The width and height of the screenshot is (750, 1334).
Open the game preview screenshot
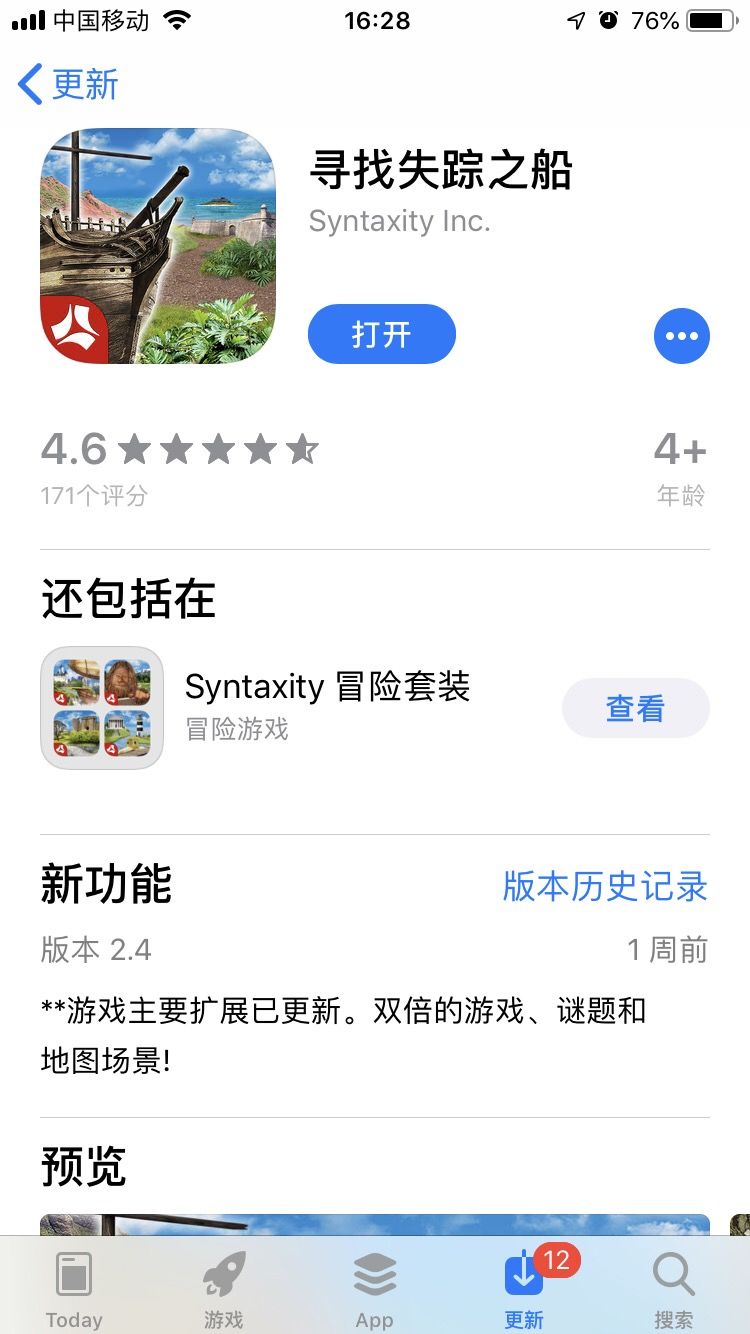tap(375, 1224)
